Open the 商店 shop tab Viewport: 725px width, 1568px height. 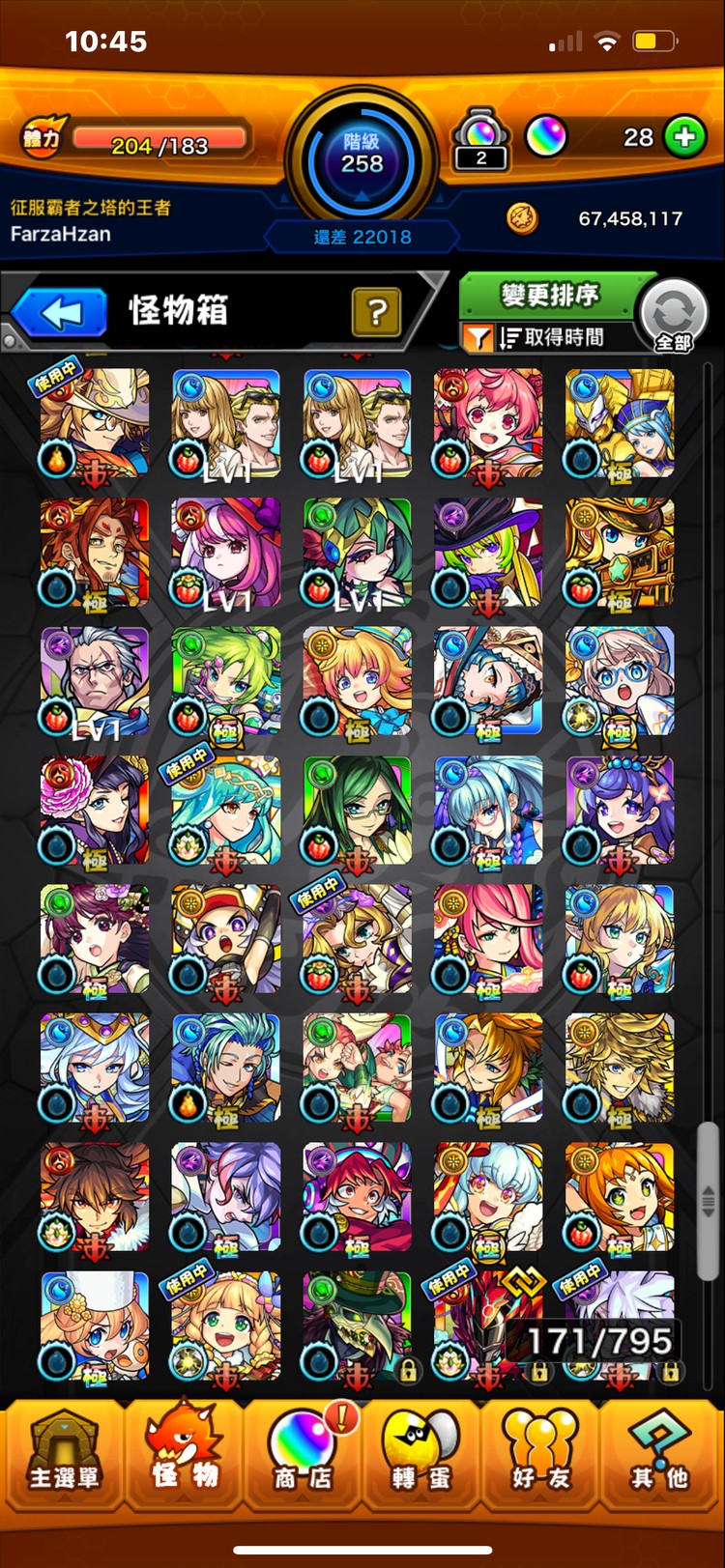[304, 1457]
